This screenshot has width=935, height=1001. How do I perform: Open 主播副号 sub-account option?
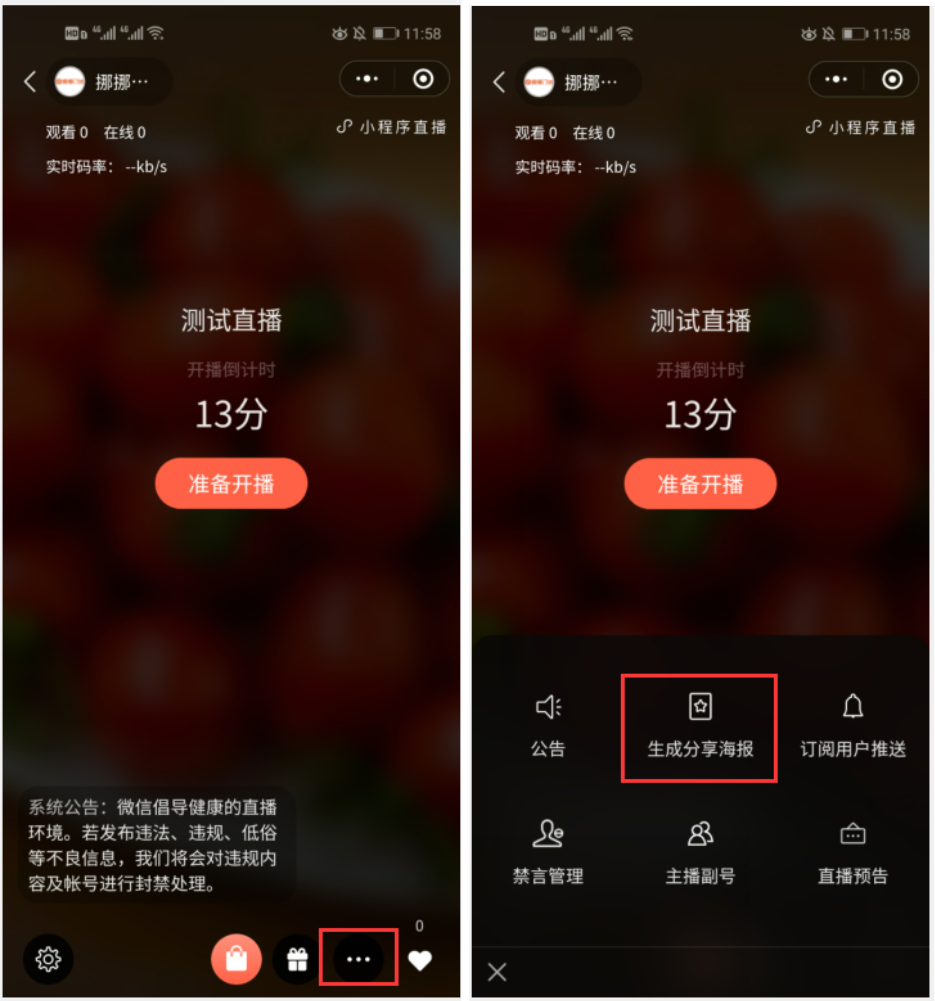700,853
